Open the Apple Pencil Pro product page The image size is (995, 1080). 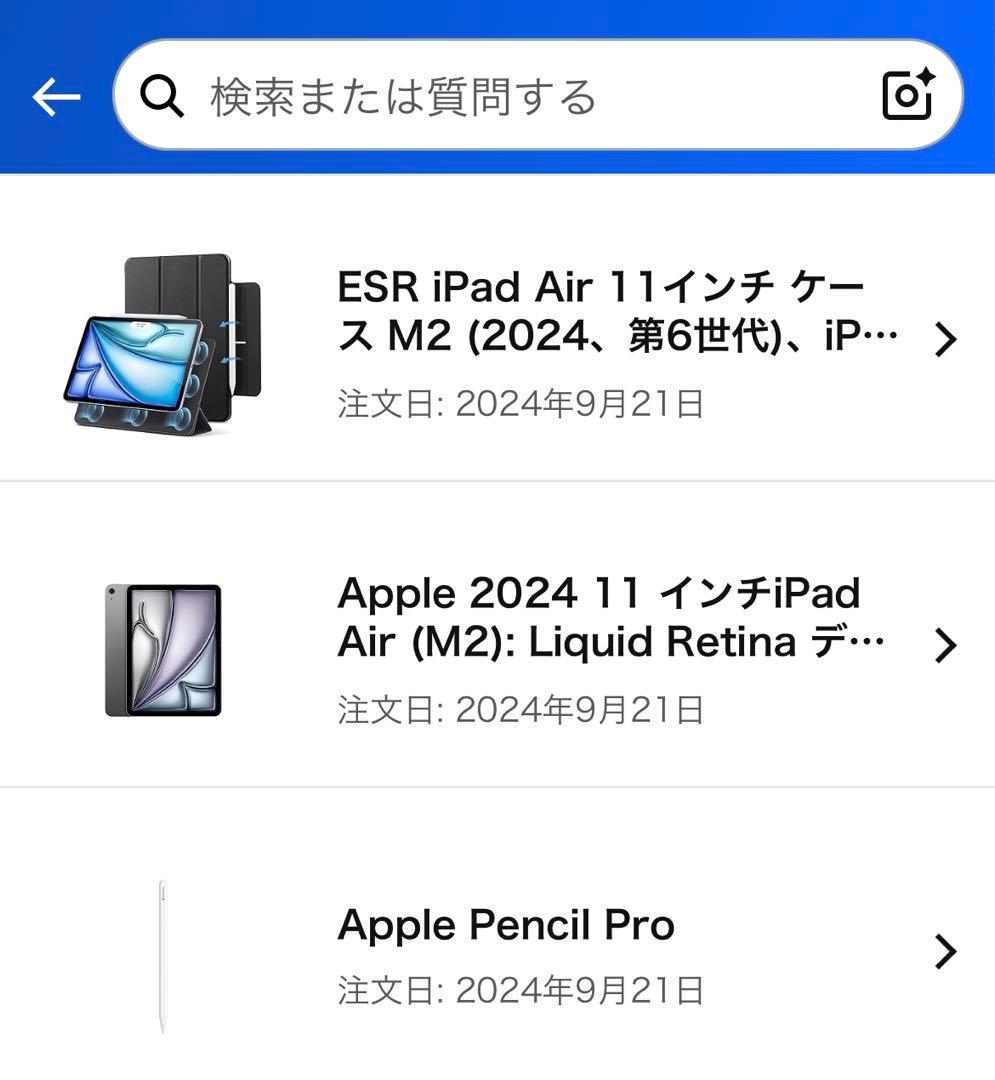(508, 924)
